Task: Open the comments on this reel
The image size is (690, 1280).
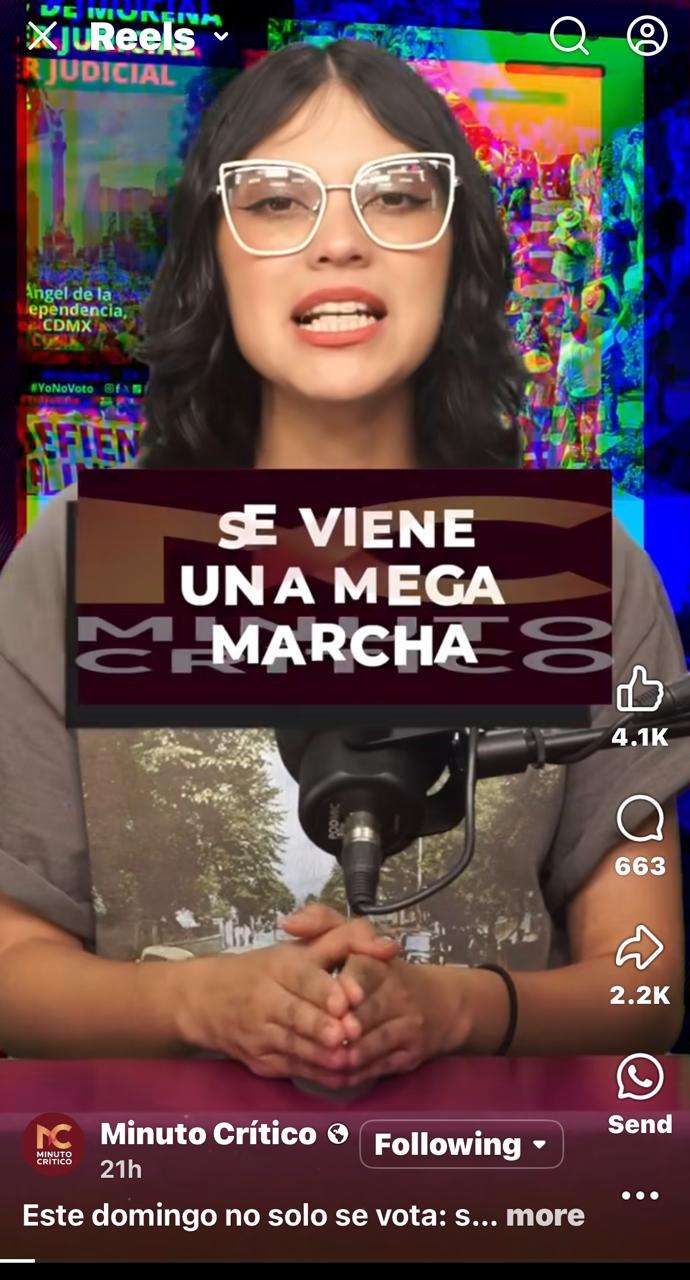Action: (640, 820)
